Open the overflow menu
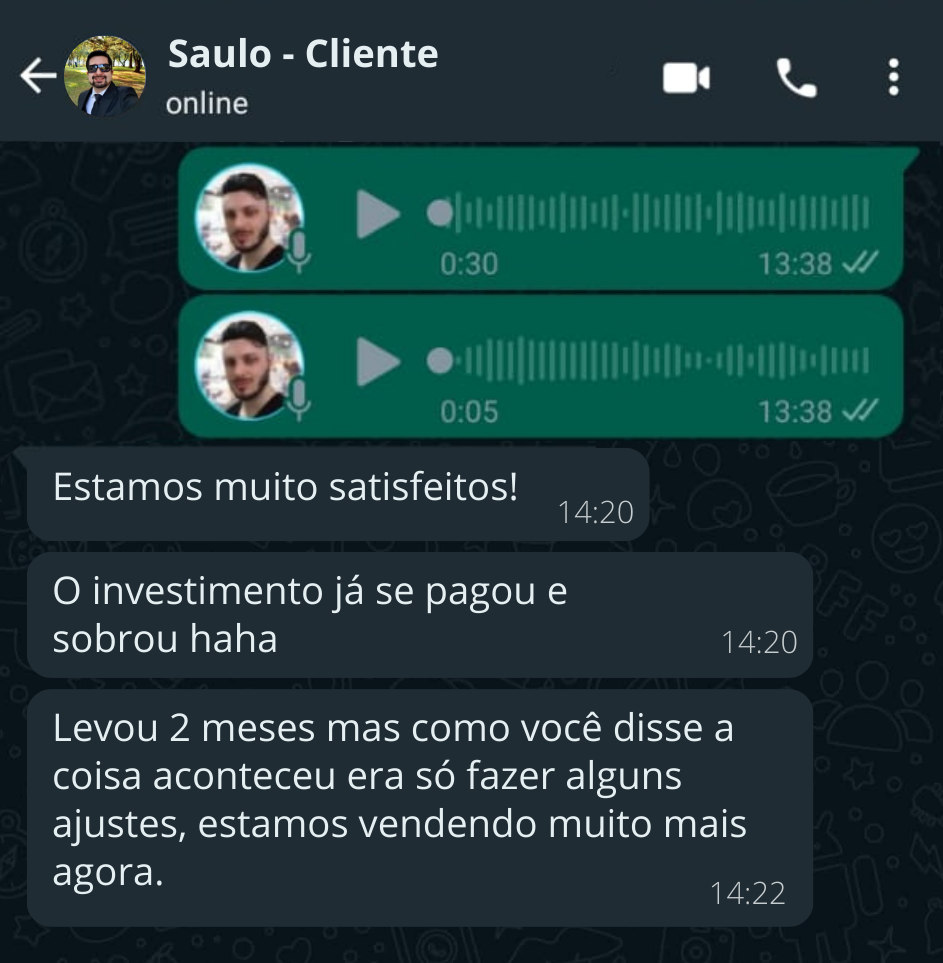This screenshot has width=943, height=963. click(893, 78)
